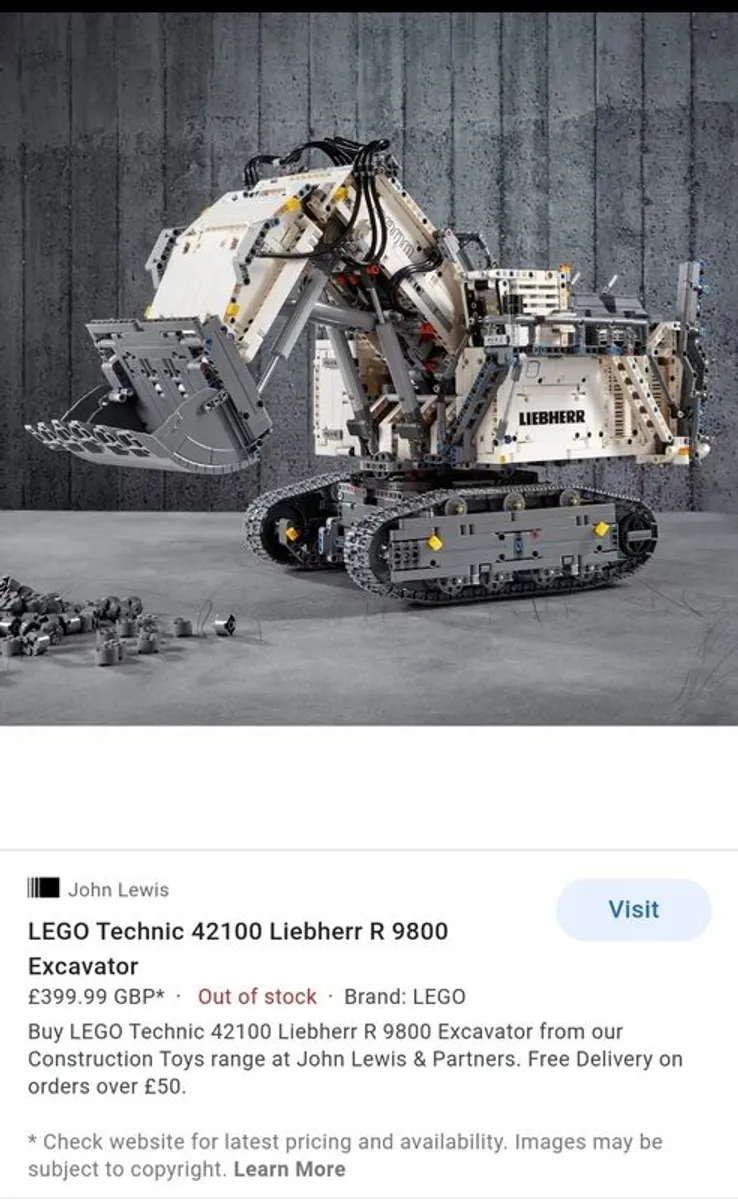
Task: View the LEGO excavator product image
Action: pyautogui.click(x=369, y=368)
